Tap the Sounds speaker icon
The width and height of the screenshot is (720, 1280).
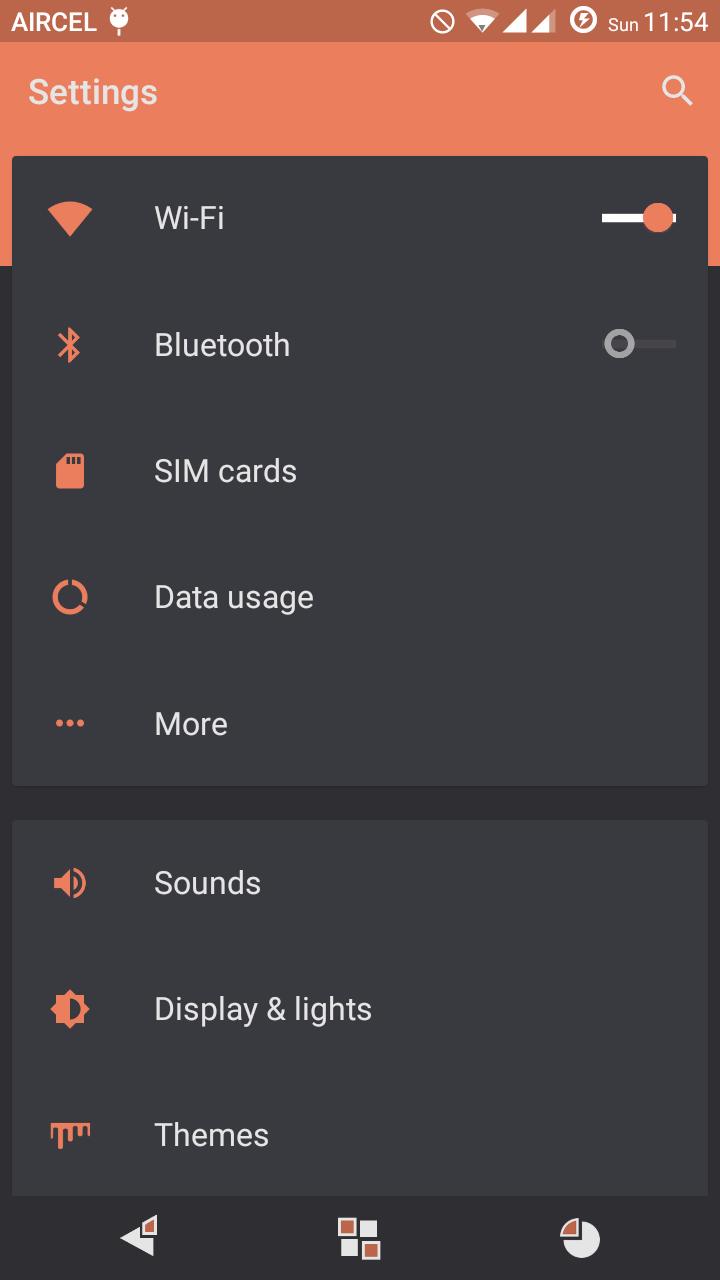[69, 882]
